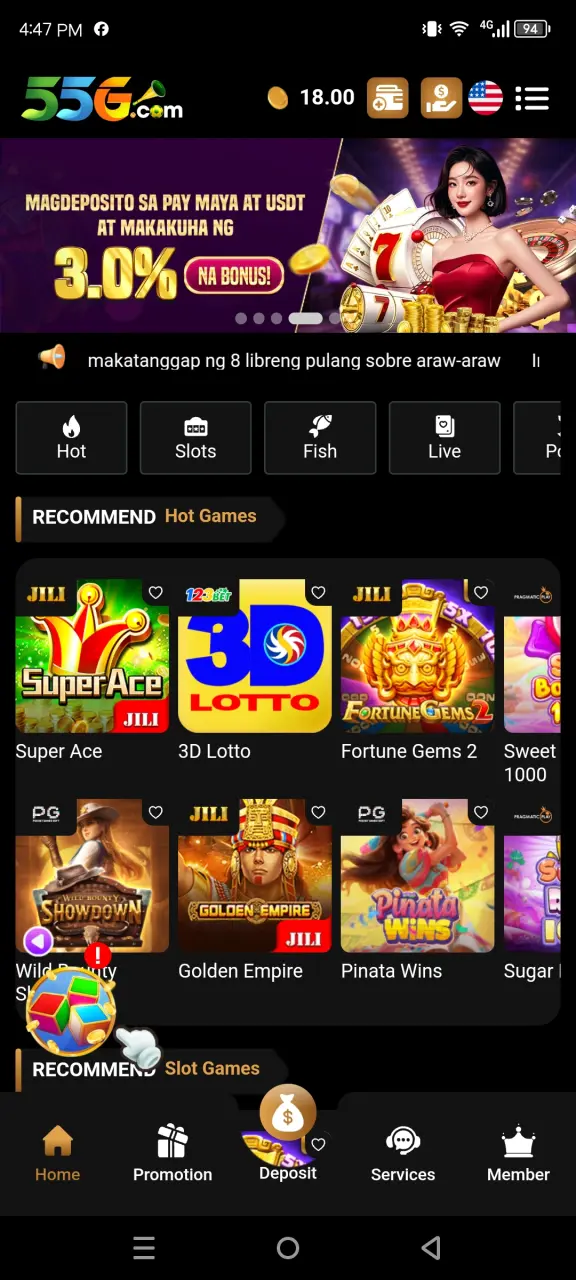Open the floating colorful cube icon

click(71, 1011)
